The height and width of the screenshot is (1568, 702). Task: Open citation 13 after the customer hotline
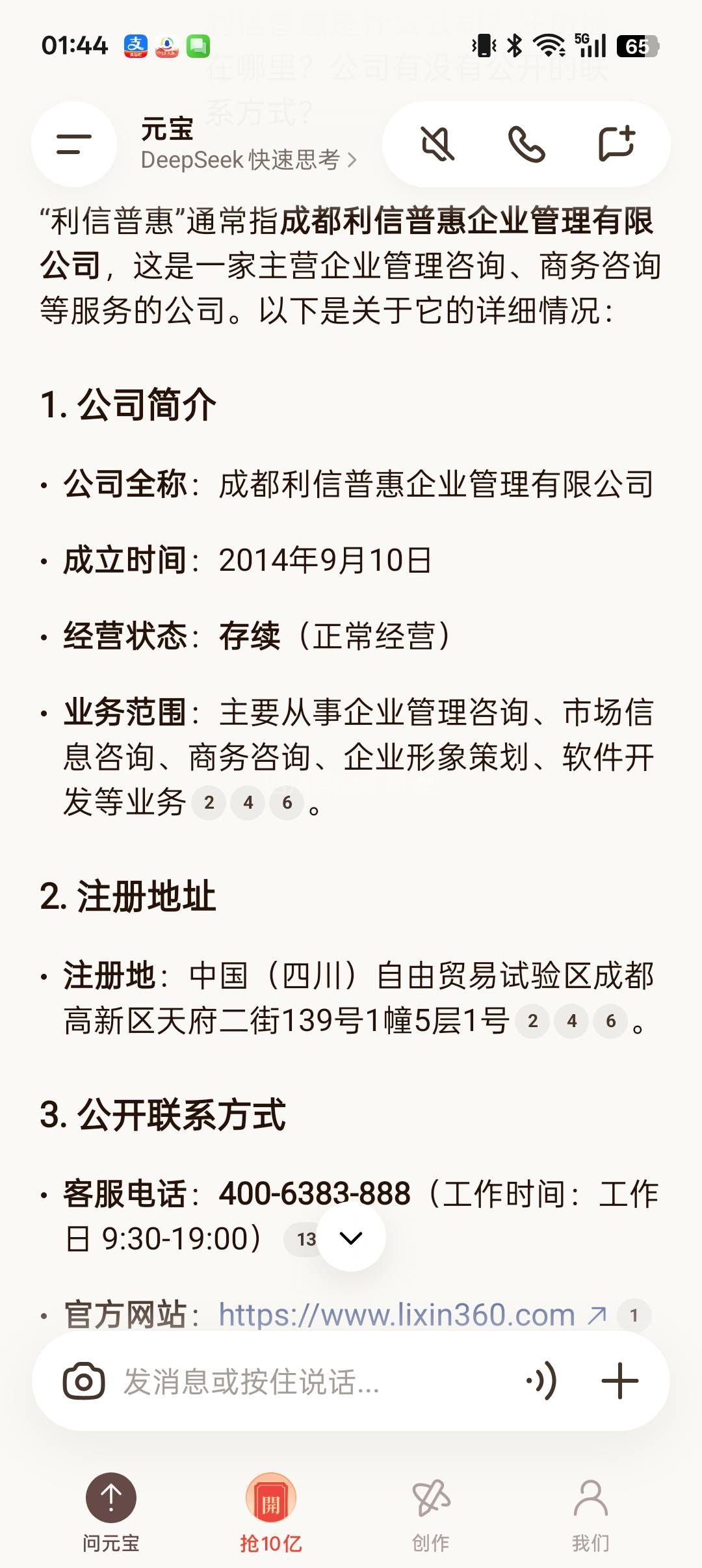(305, 1239)
